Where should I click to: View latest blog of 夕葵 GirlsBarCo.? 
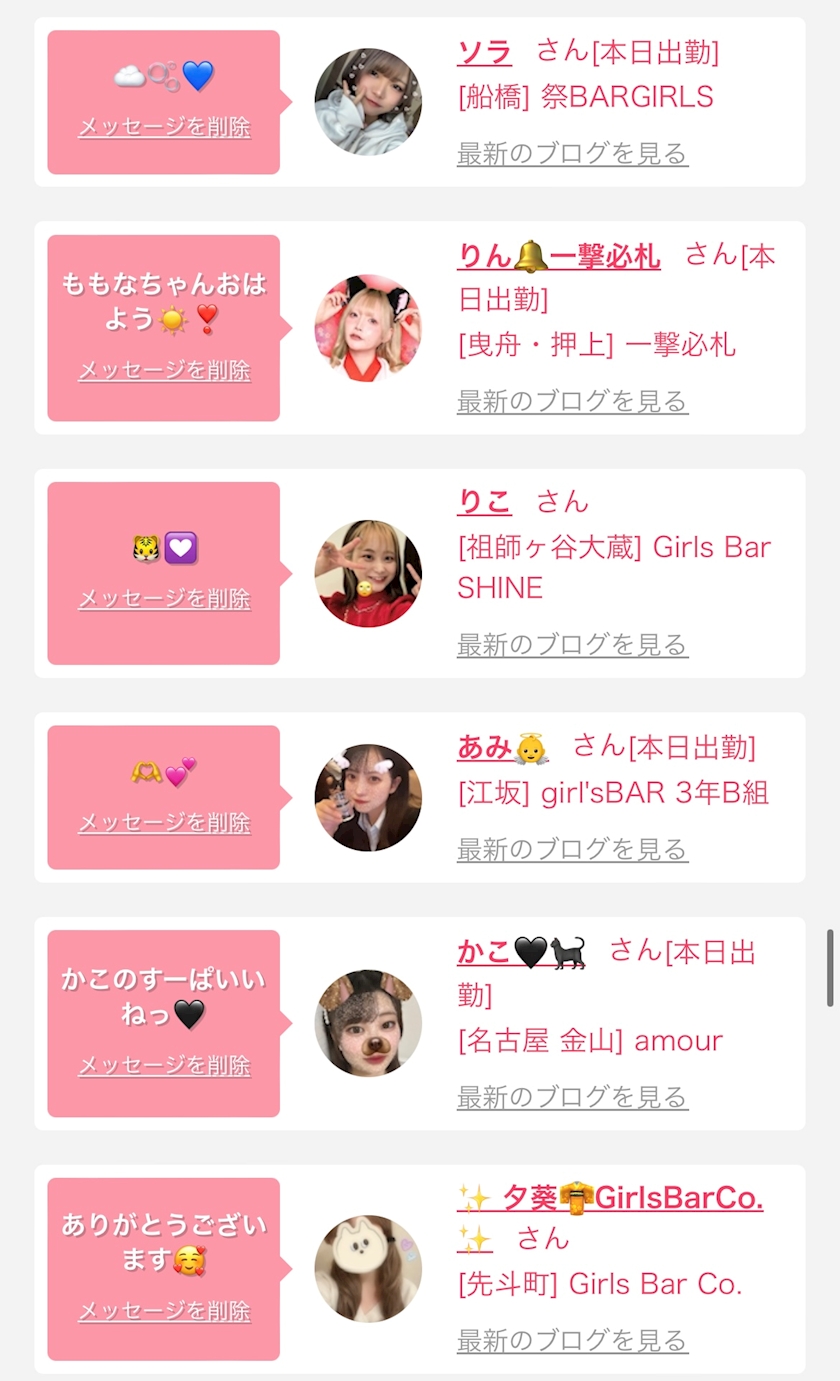tap(572, 1340)
